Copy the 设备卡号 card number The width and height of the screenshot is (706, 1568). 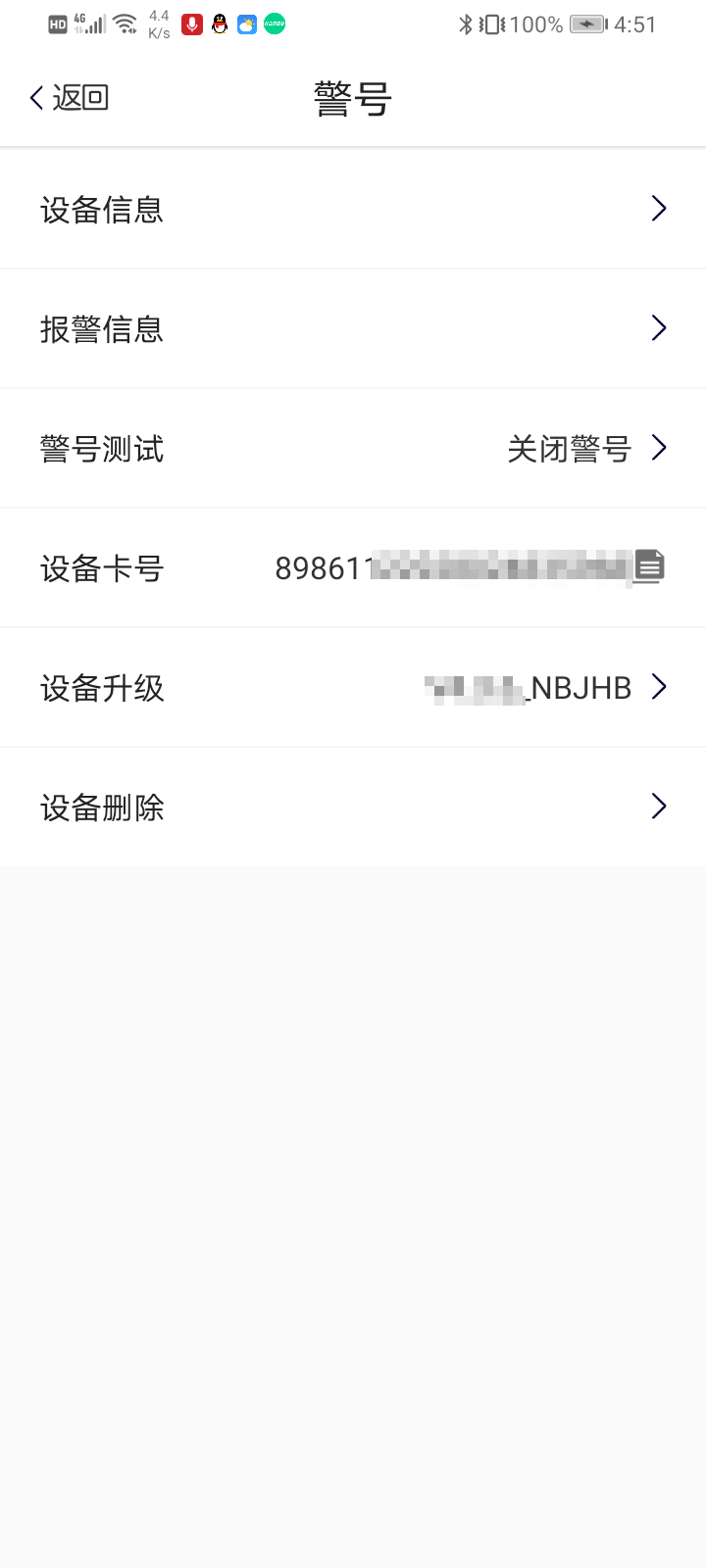[x=648, y=567]
